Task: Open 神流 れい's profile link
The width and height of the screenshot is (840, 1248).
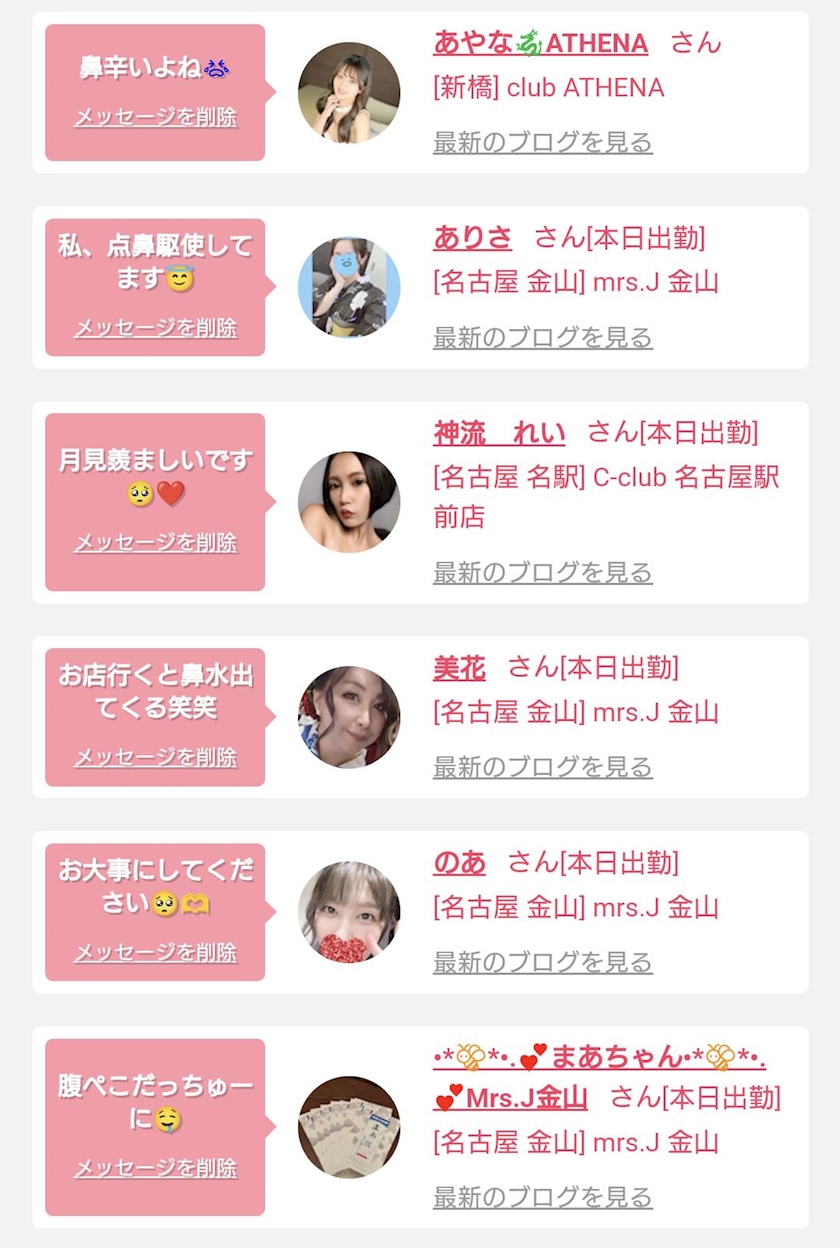Action: coord(499,433)
